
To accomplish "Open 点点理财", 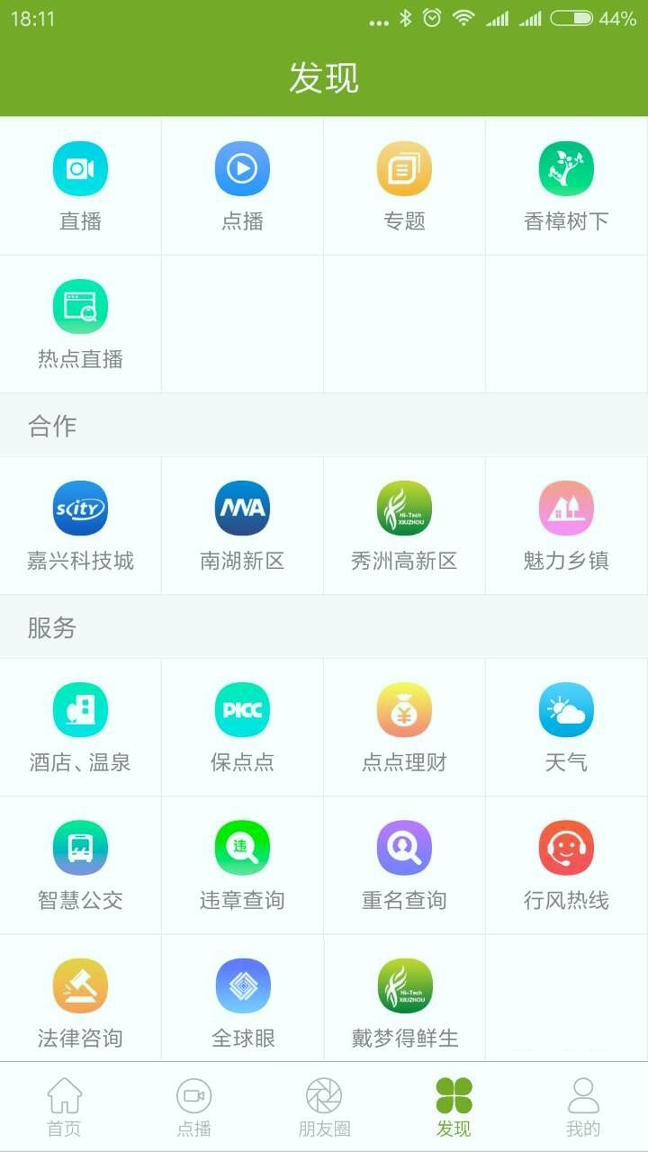I will click(x=404, y=727).
